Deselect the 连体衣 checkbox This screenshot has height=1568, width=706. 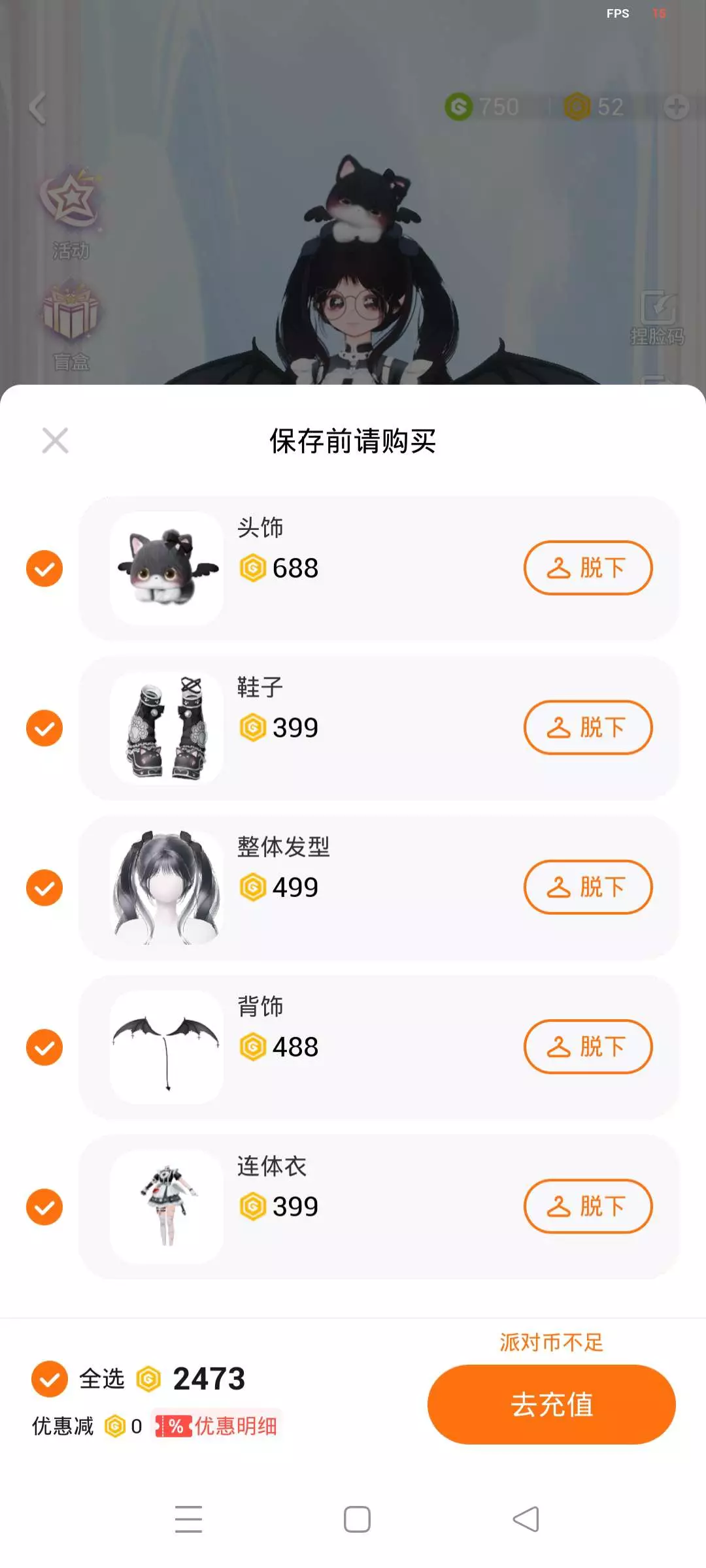pyautogui.click(x=44, y=1207)
